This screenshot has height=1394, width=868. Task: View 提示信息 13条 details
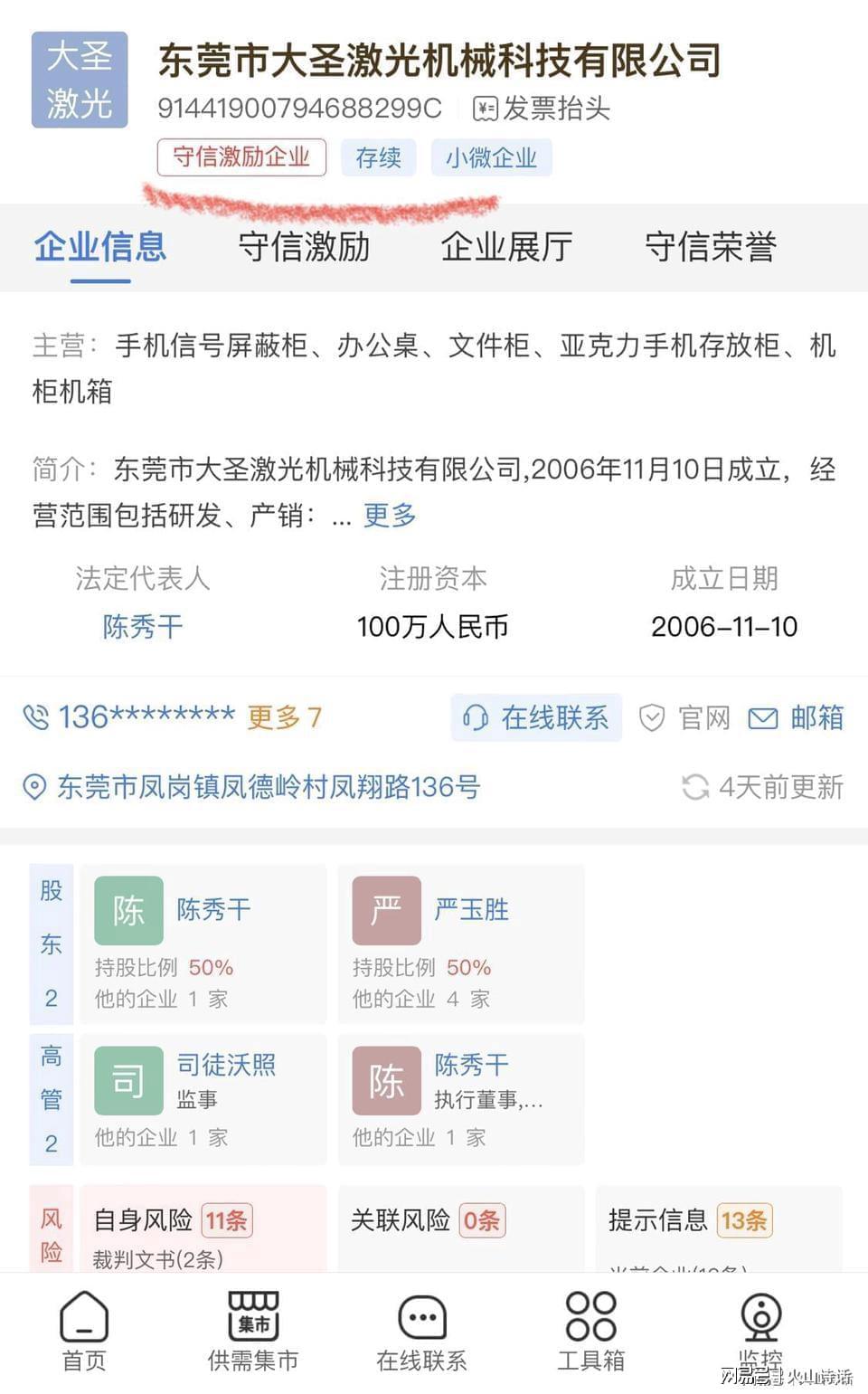690,1220
